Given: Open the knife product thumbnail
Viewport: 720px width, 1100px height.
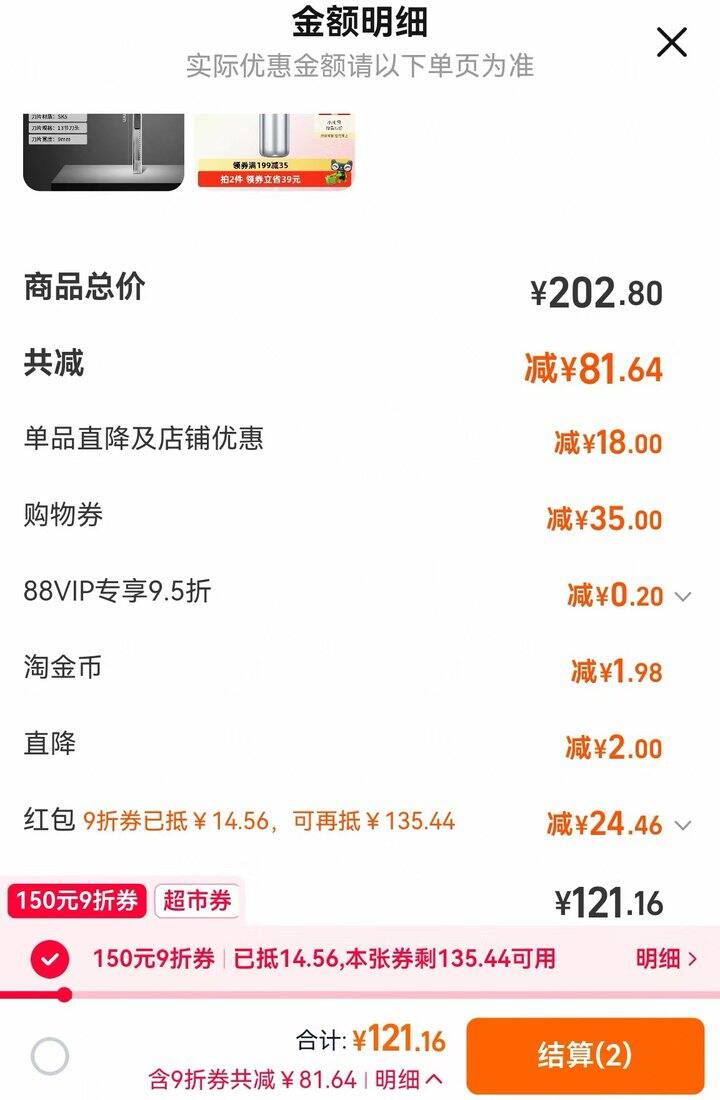Looking at the screenshot, I should [x=104, y=152].
